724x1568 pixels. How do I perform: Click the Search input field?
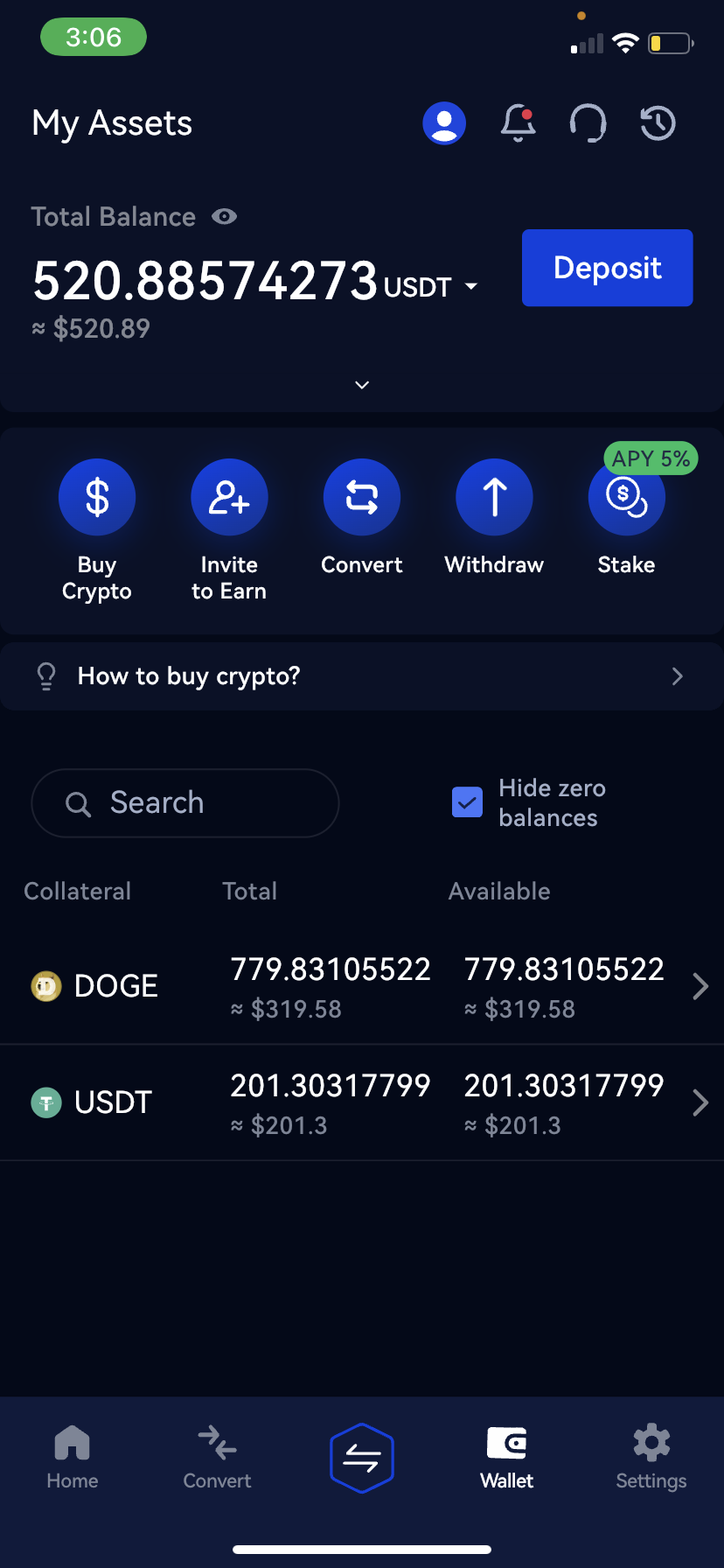pyautogui.click(x=184, y=802)
